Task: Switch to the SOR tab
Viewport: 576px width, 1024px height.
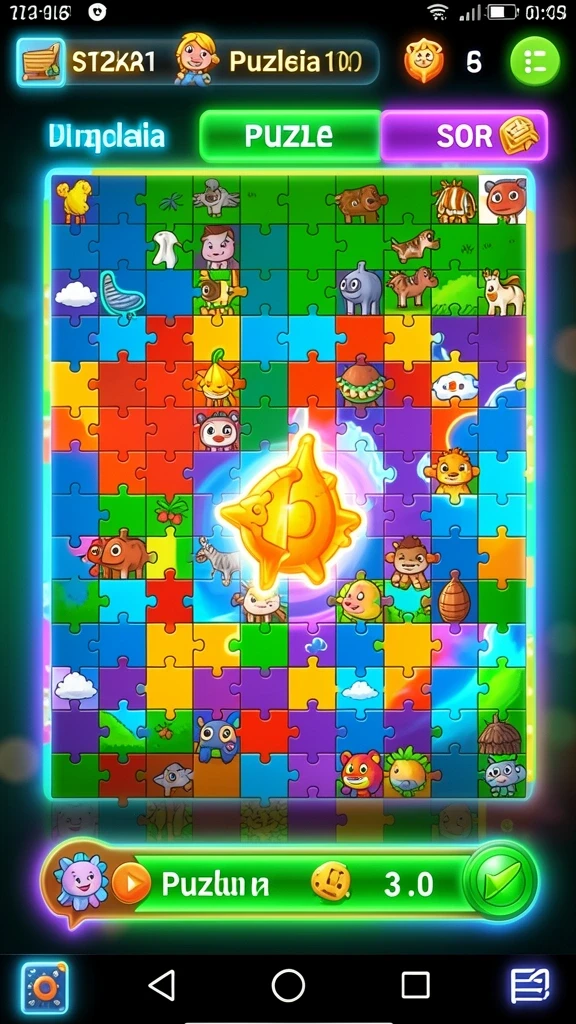Action: (464, 136)
